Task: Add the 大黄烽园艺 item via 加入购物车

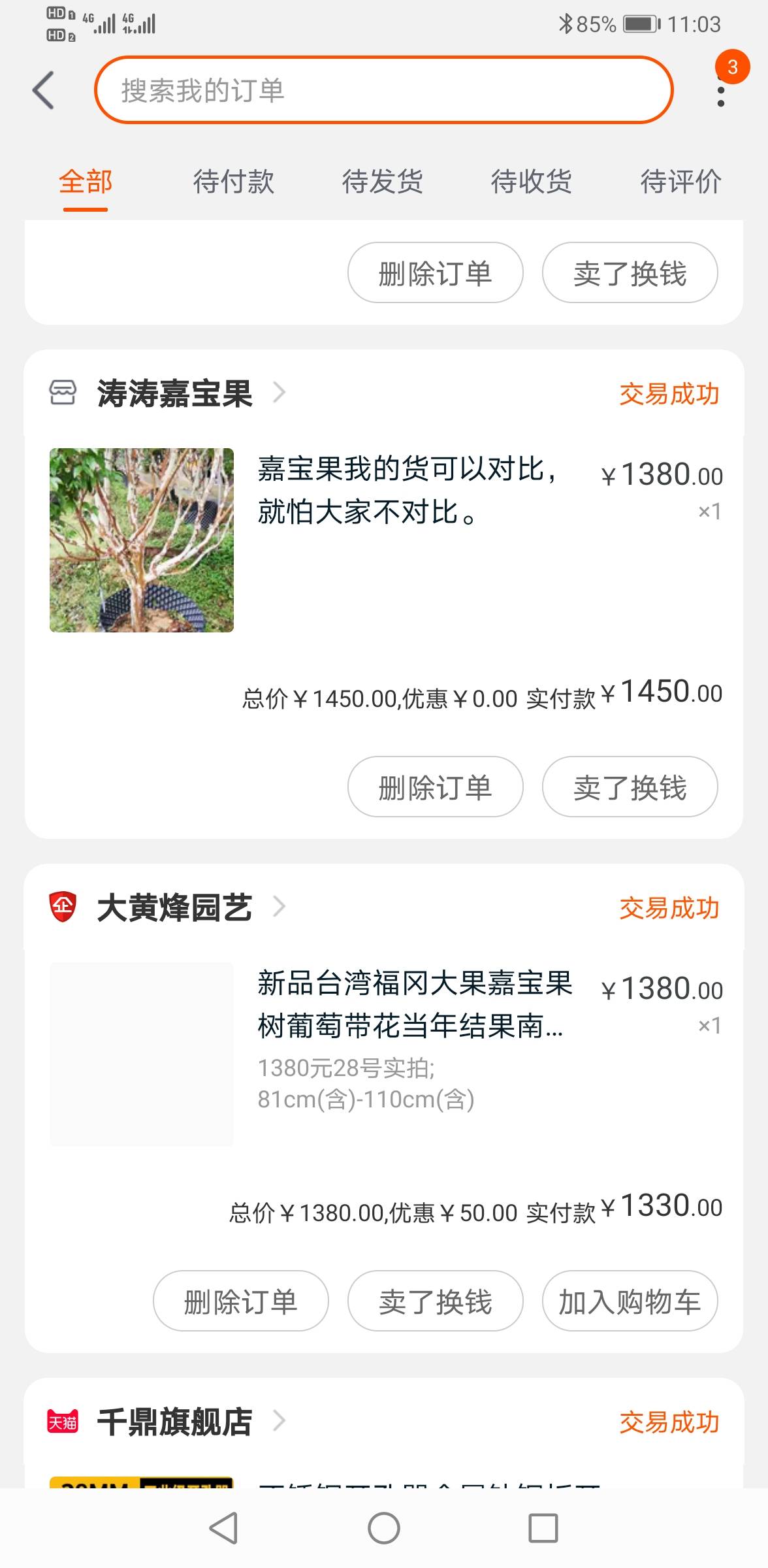Action: pyautogui.click(x=630, y=1301)
